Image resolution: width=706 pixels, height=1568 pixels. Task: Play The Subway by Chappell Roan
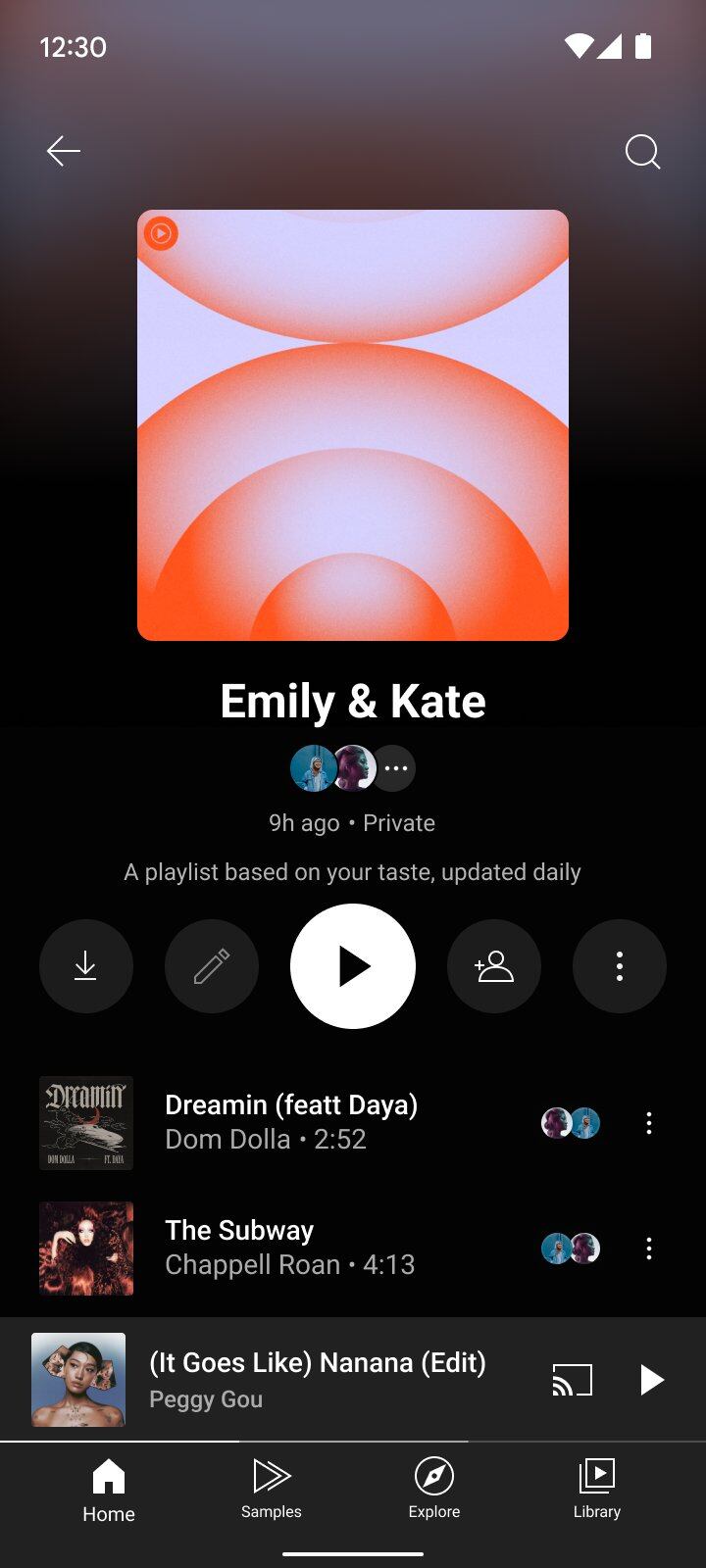click(x=289, y=1247)
